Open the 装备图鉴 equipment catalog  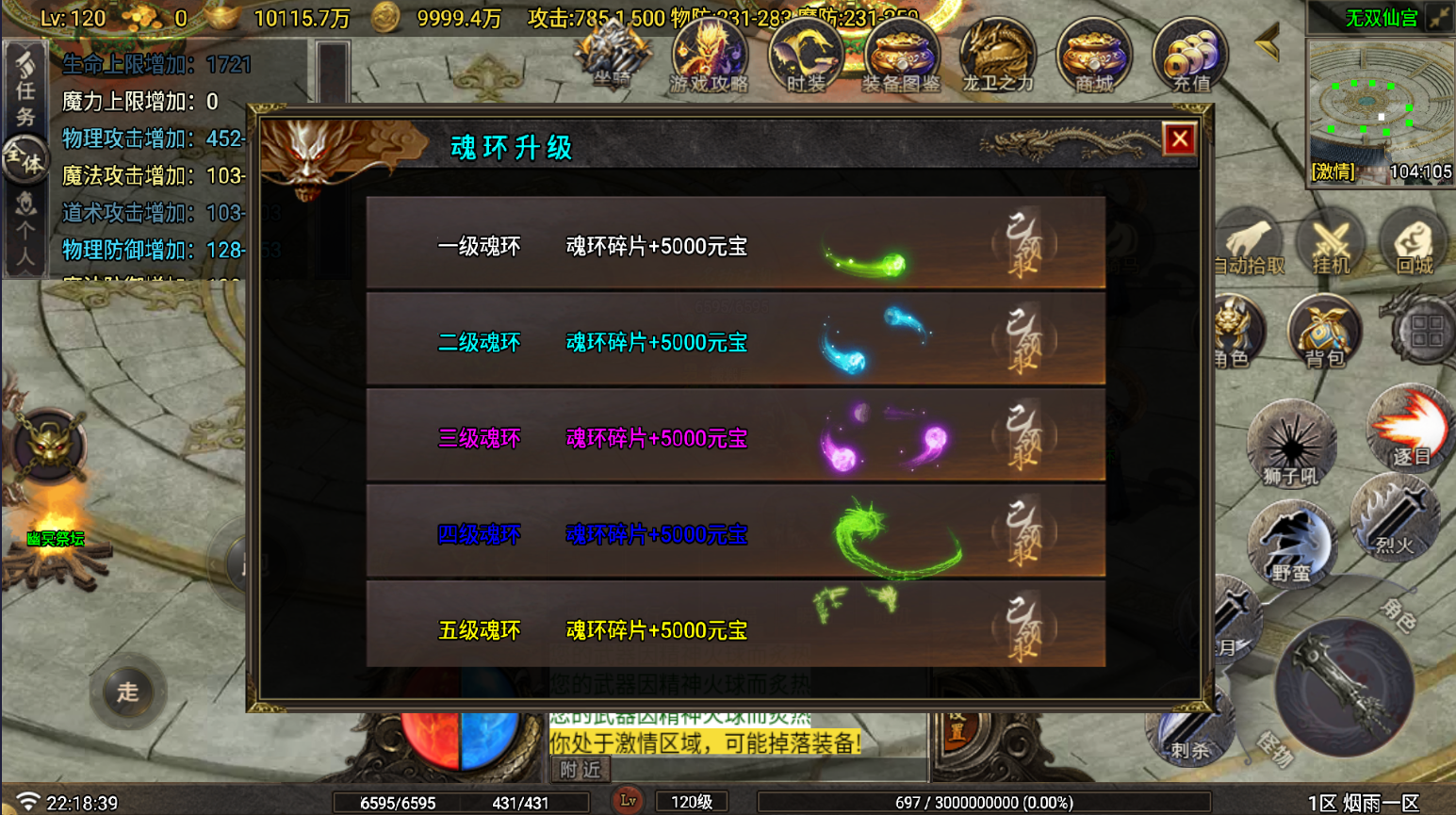pyautogui.click(x=901, y=58)
